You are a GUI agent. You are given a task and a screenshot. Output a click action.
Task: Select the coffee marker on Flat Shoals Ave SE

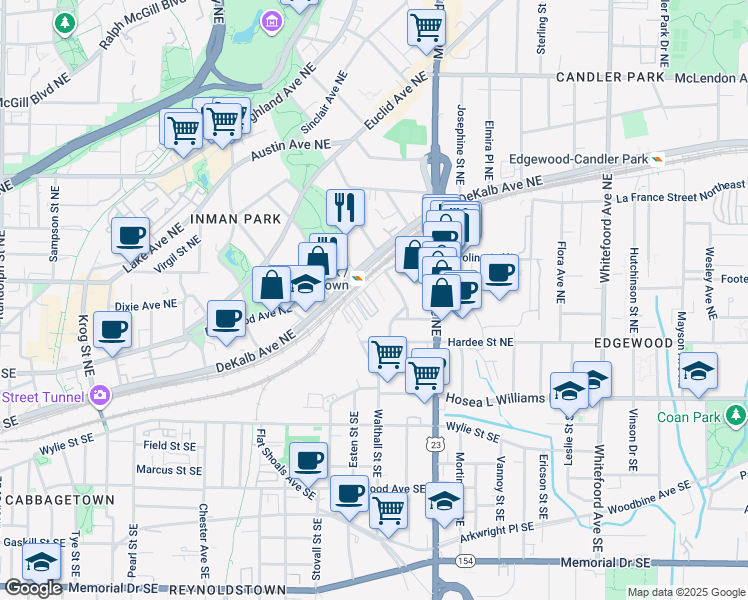(309, 464)
